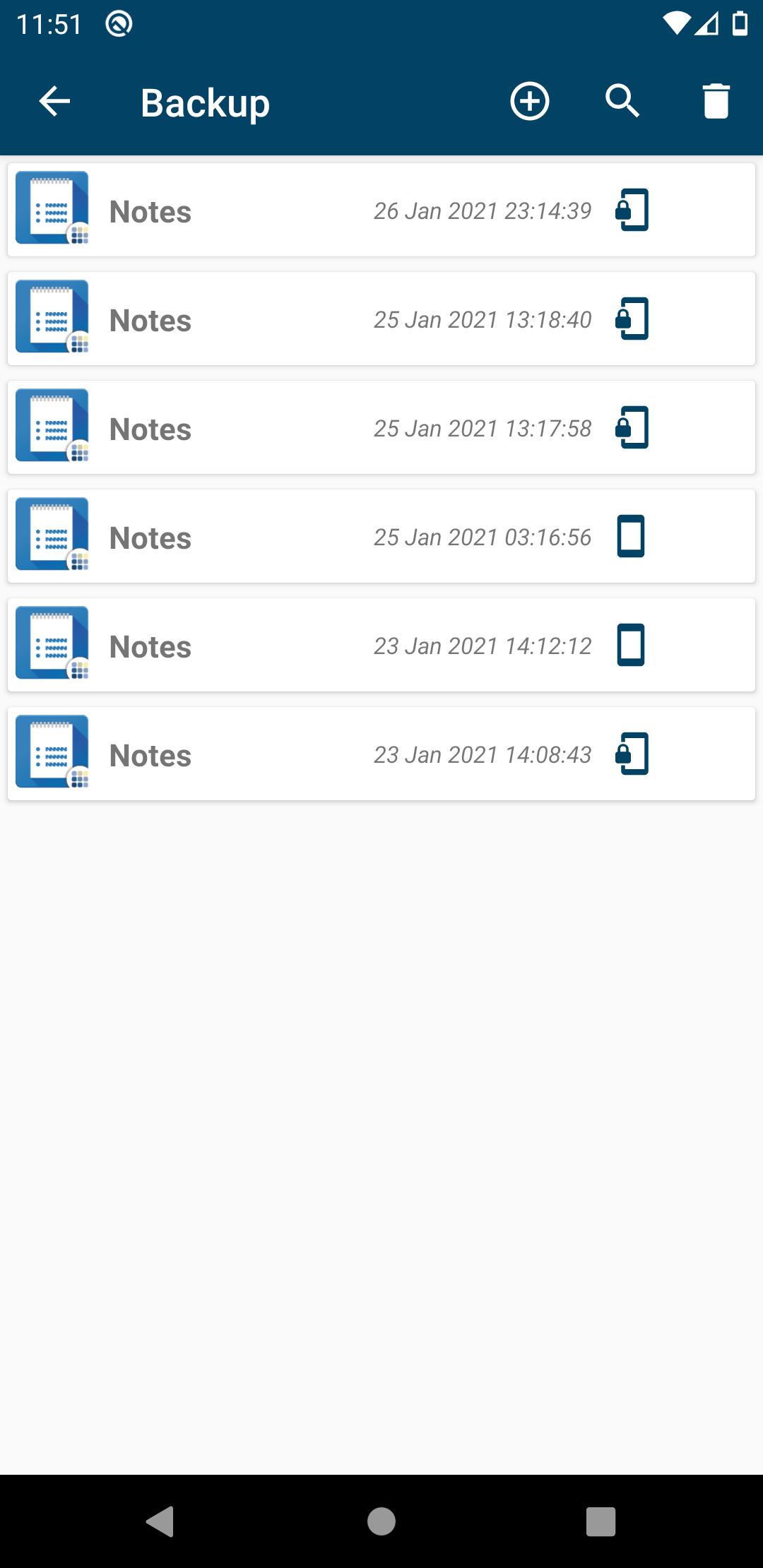Open Notes backup from 25 Jan 2021 13:18:40
Viewport: 763px width, 1568px height.
point(381,319)
